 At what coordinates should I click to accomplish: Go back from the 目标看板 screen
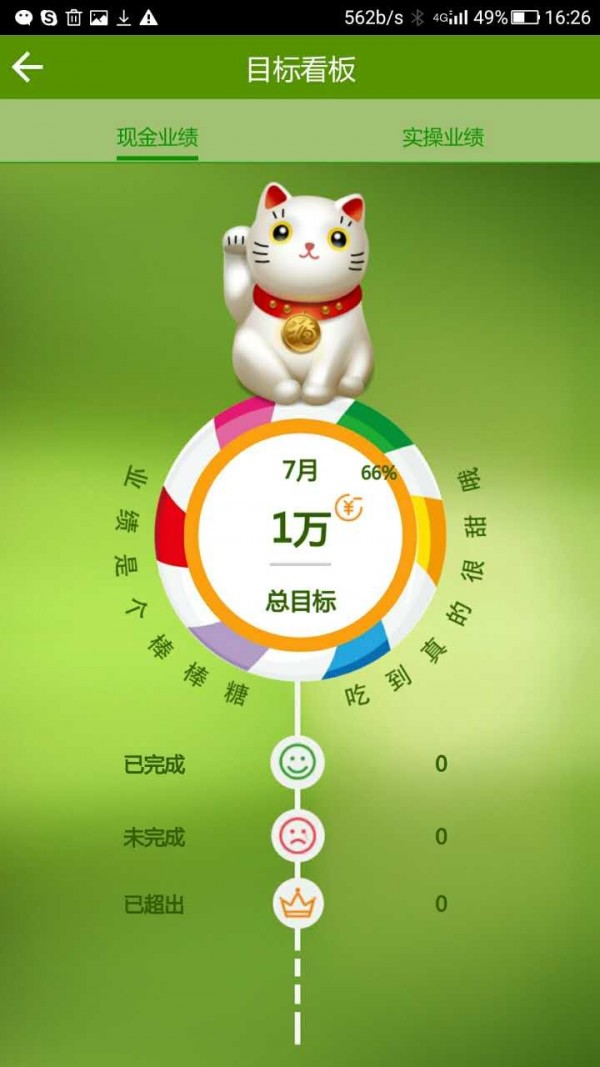click(x=28, y=68)
